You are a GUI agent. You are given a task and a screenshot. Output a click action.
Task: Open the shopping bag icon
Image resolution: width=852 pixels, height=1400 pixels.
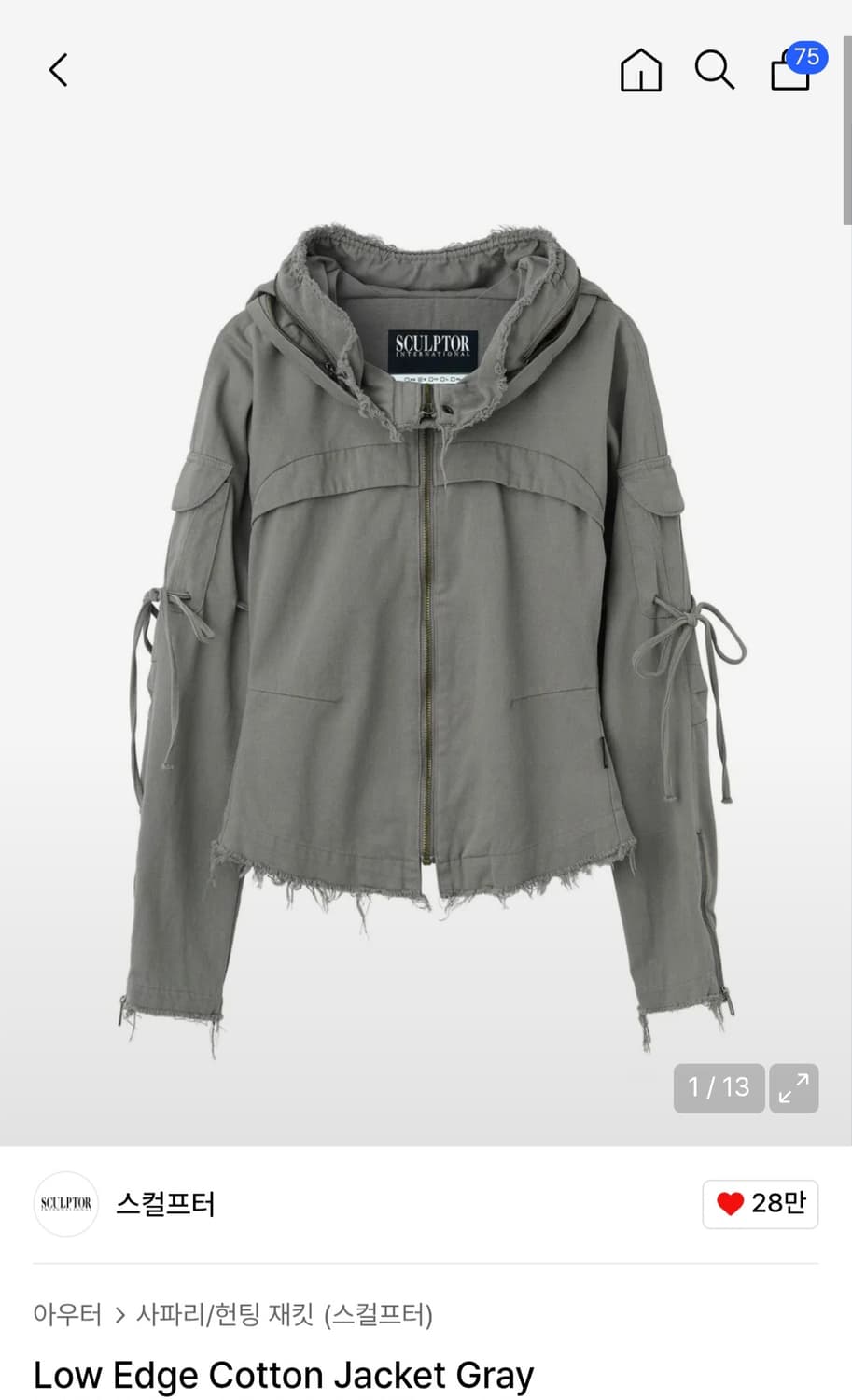point(790,73)
